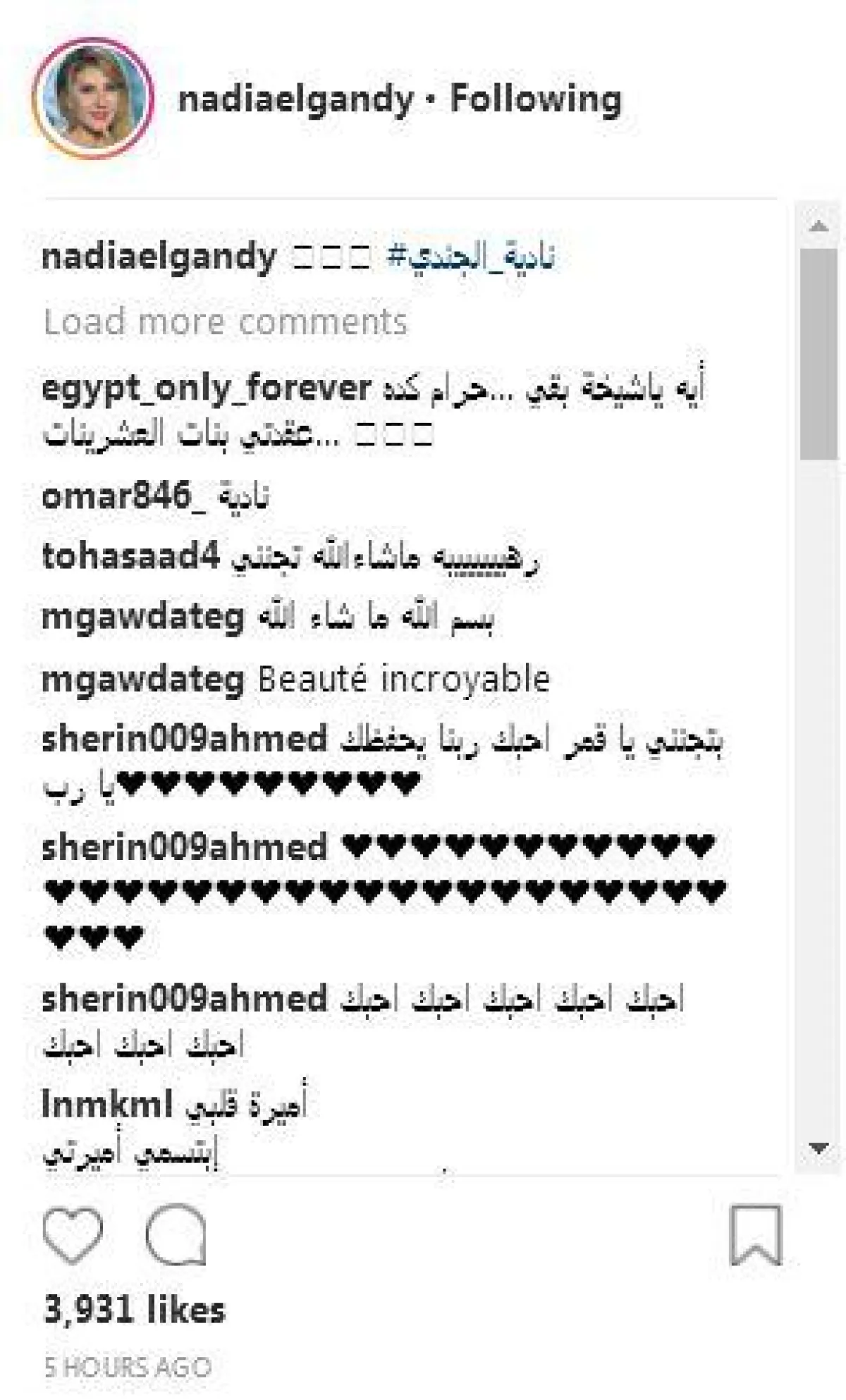Load more comments
Viewport: 846px width, 1400px height.
tap(226, 322)
